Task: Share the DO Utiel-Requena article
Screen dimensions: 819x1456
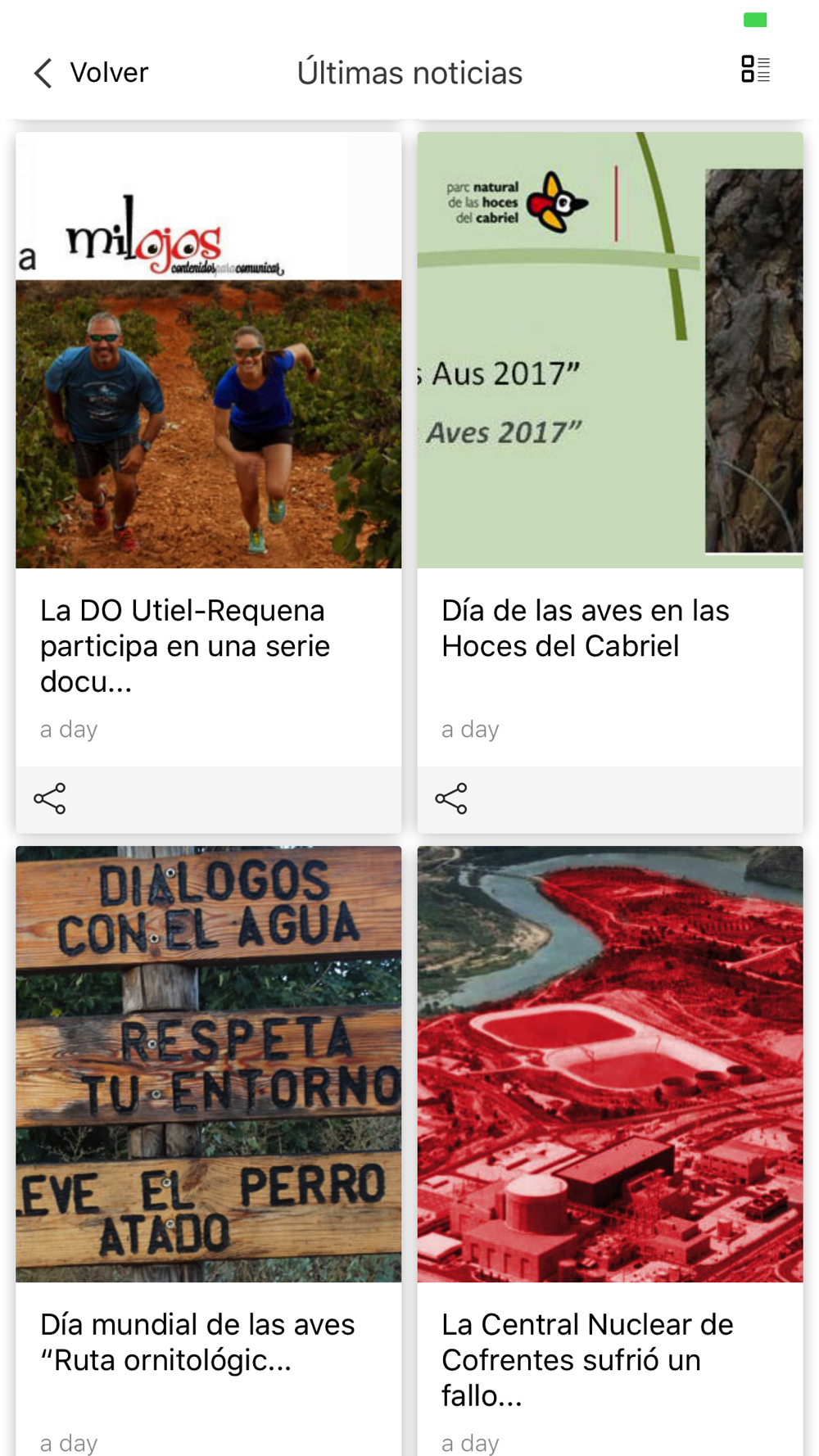Action: tap(50, 798)
